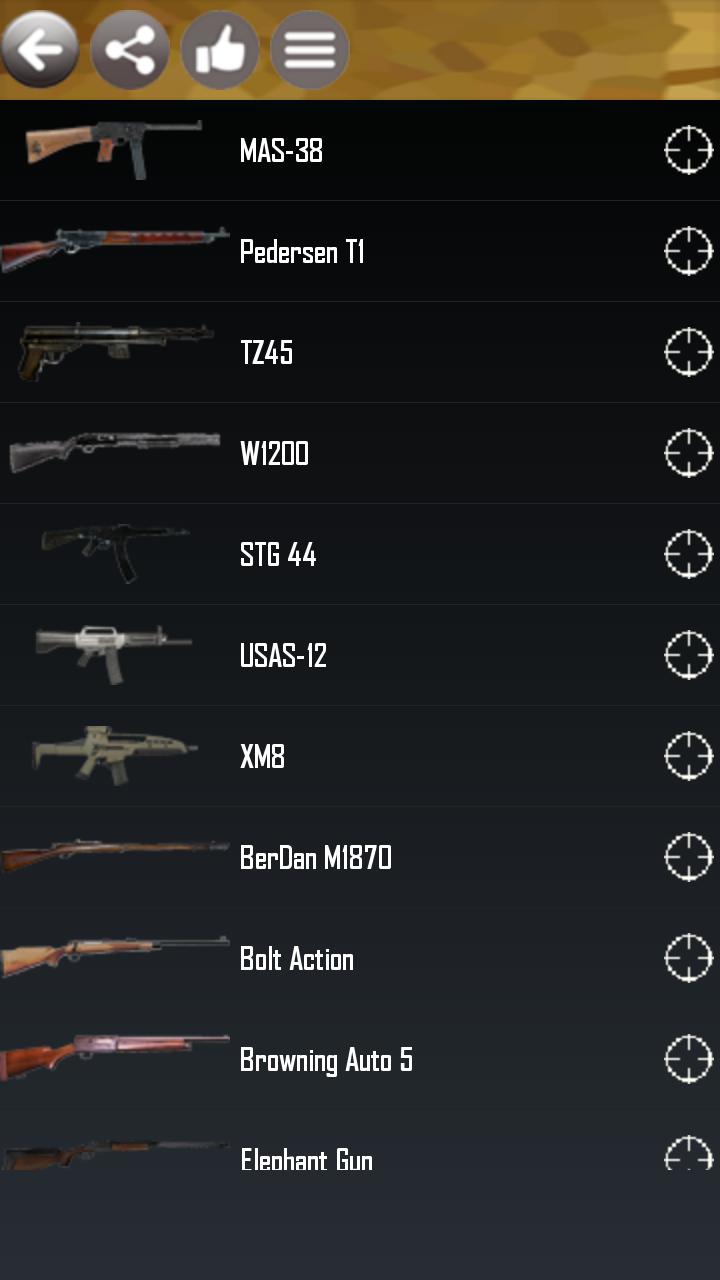Tap the thumbs-up rating icon
Image resolution: width=720 pixels, height=1280 pixels.
220,48
